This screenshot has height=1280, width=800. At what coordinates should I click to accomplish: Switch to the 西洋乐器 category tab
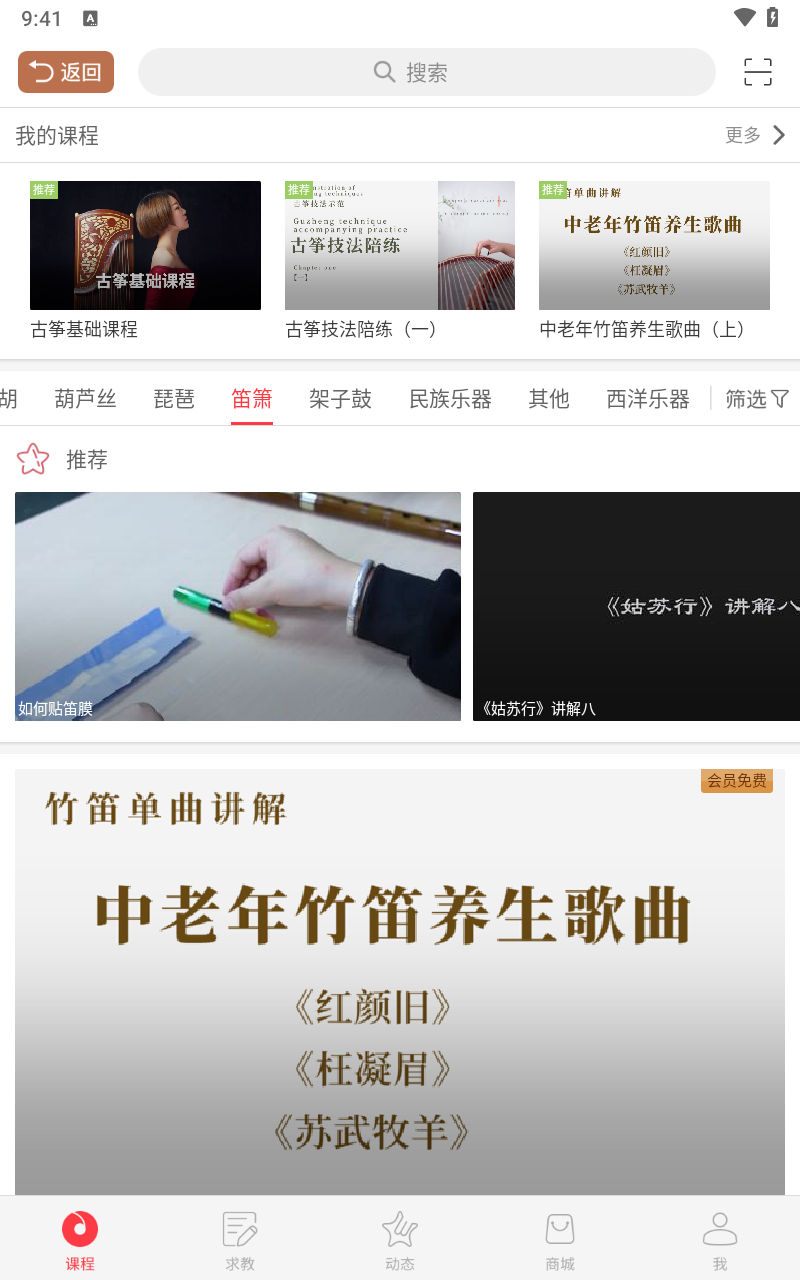(x=648, y=399)
